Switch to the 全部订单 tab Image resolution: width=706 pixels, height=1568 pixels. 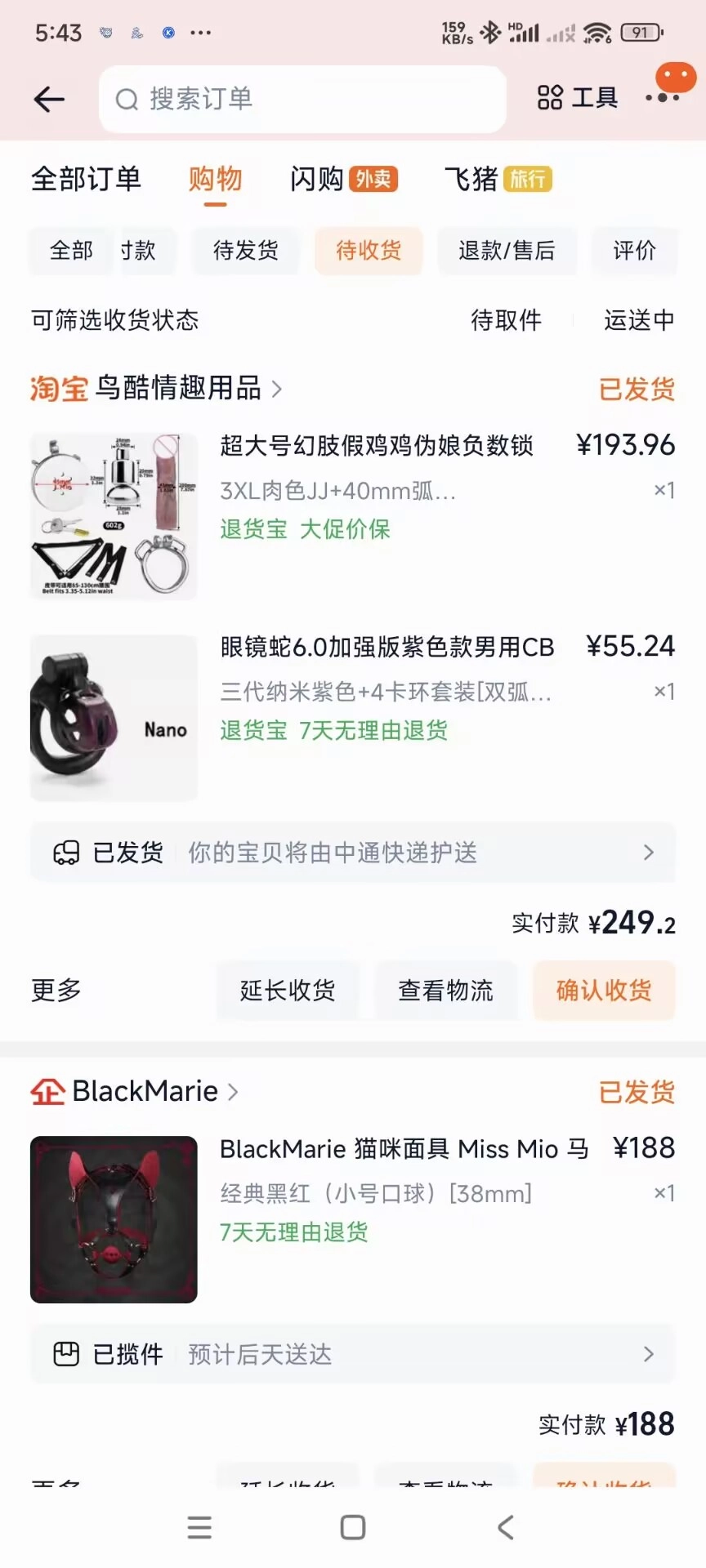point(86,179)
